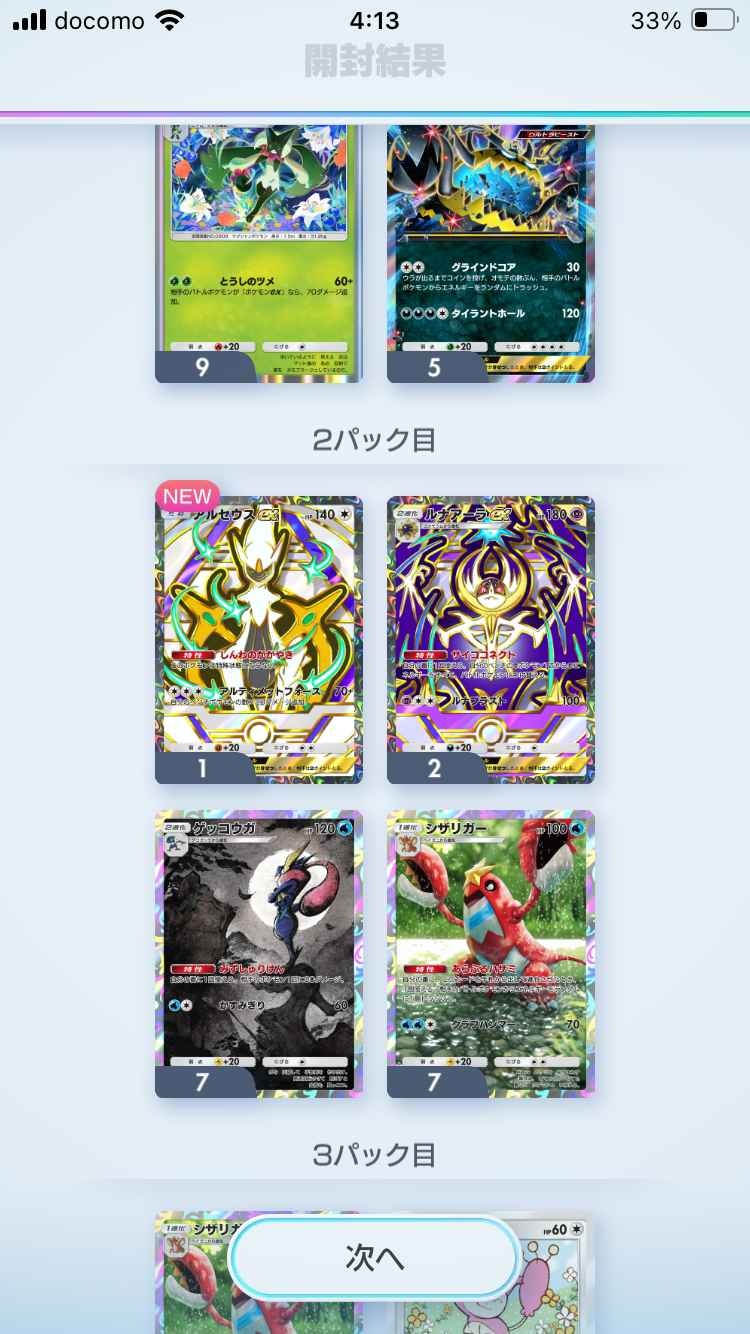Tap the 次へ button to continue
This screenshot has width=750, height=1334.
point(375,1258)
